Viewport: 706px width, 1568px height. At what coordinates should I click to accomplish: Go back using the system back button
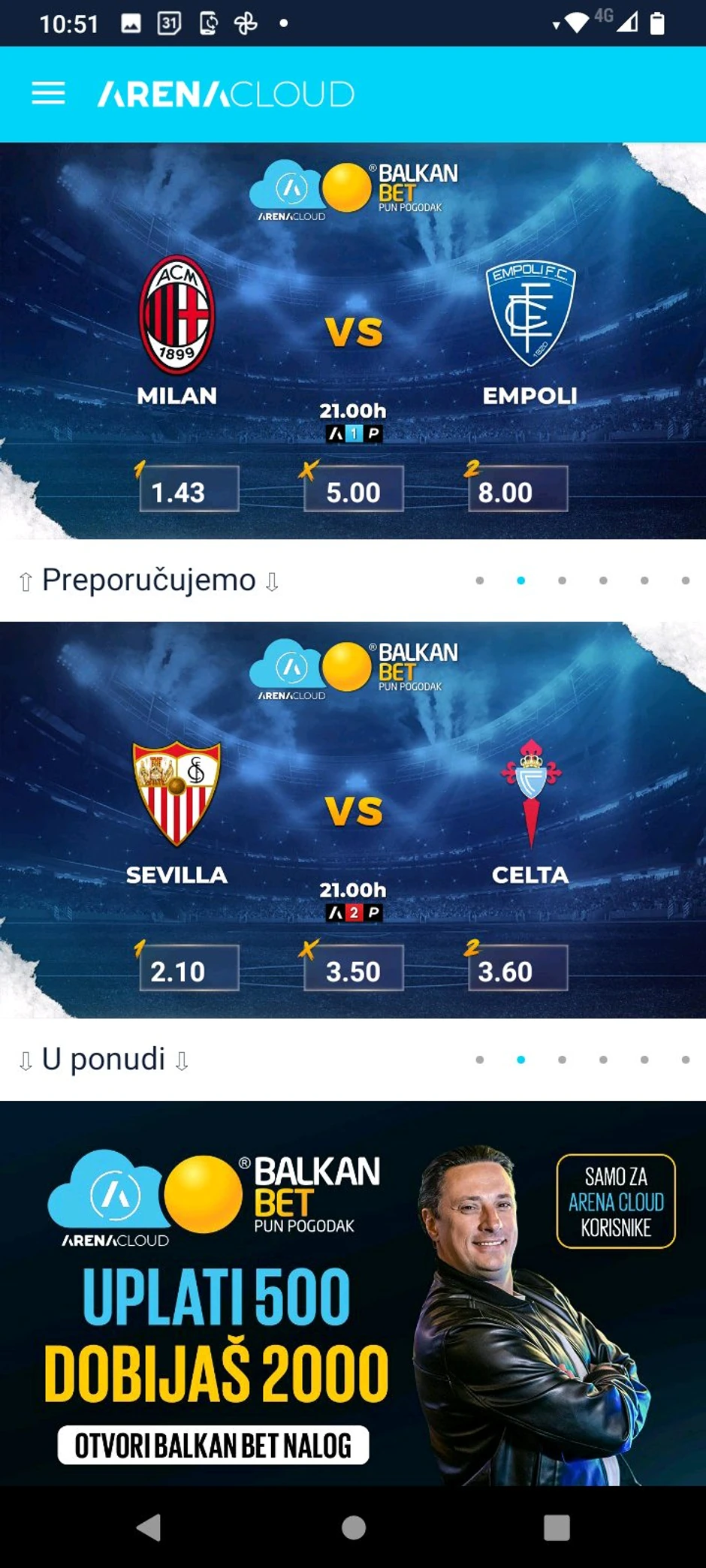coord(149,1527)
